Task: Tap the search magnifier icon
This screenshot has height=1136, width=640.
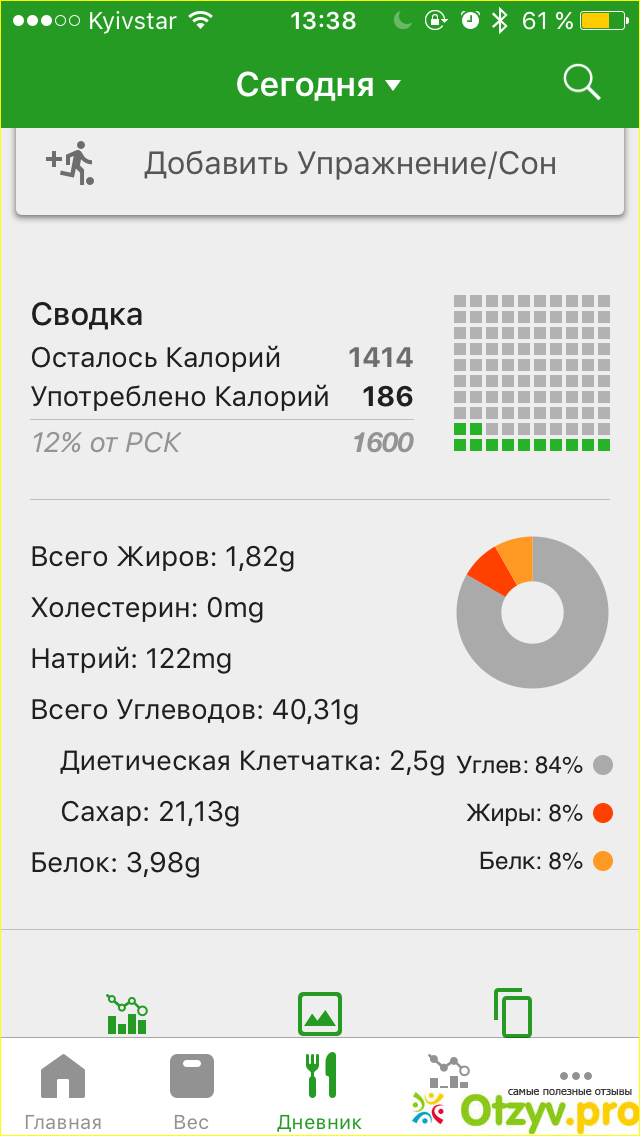Action: tap(581, 83)
